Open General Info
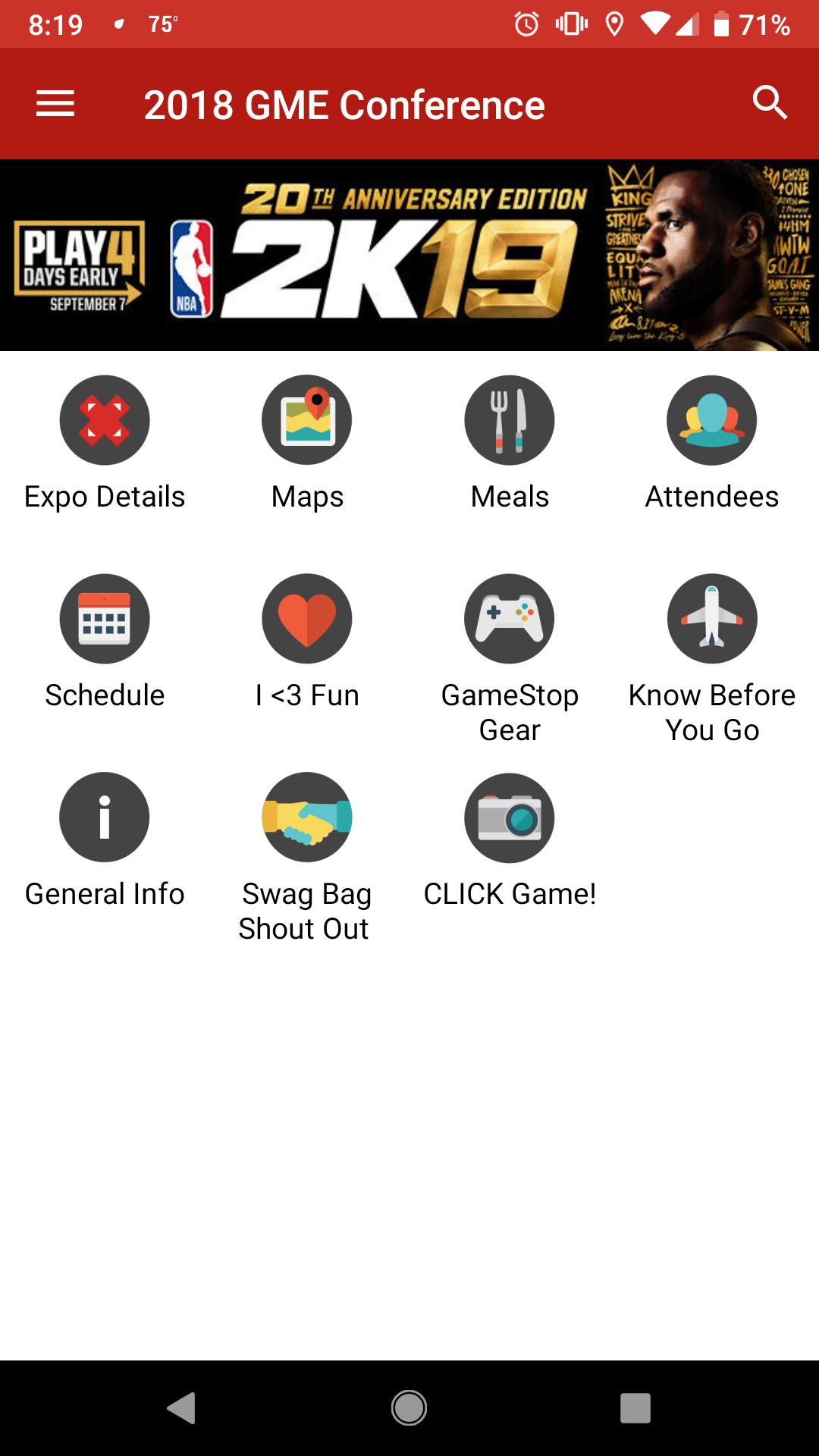Image resolution: width=819 pixels, height=1456 pixels. point(105,818)
